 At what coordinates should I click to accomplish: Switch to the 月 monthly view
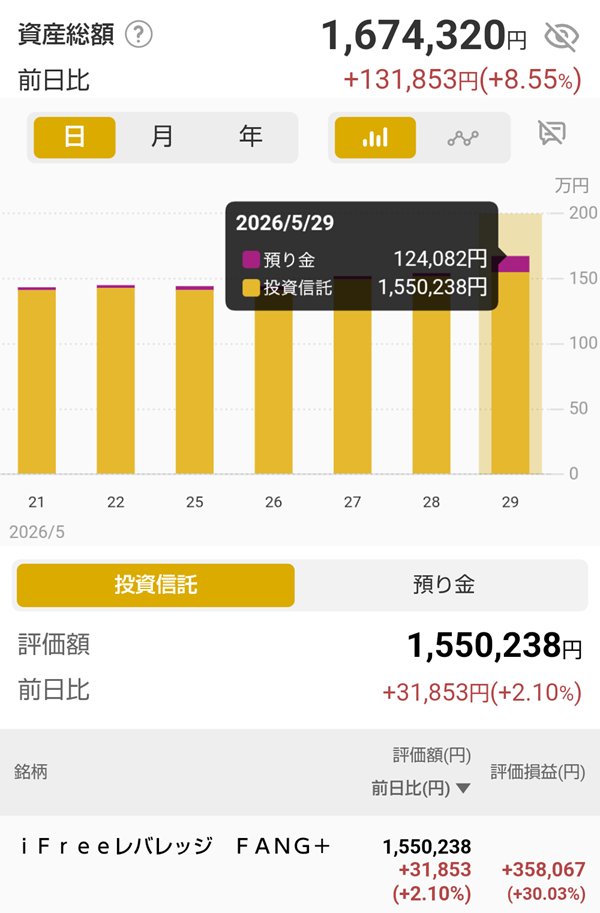(x=162, y=137)
